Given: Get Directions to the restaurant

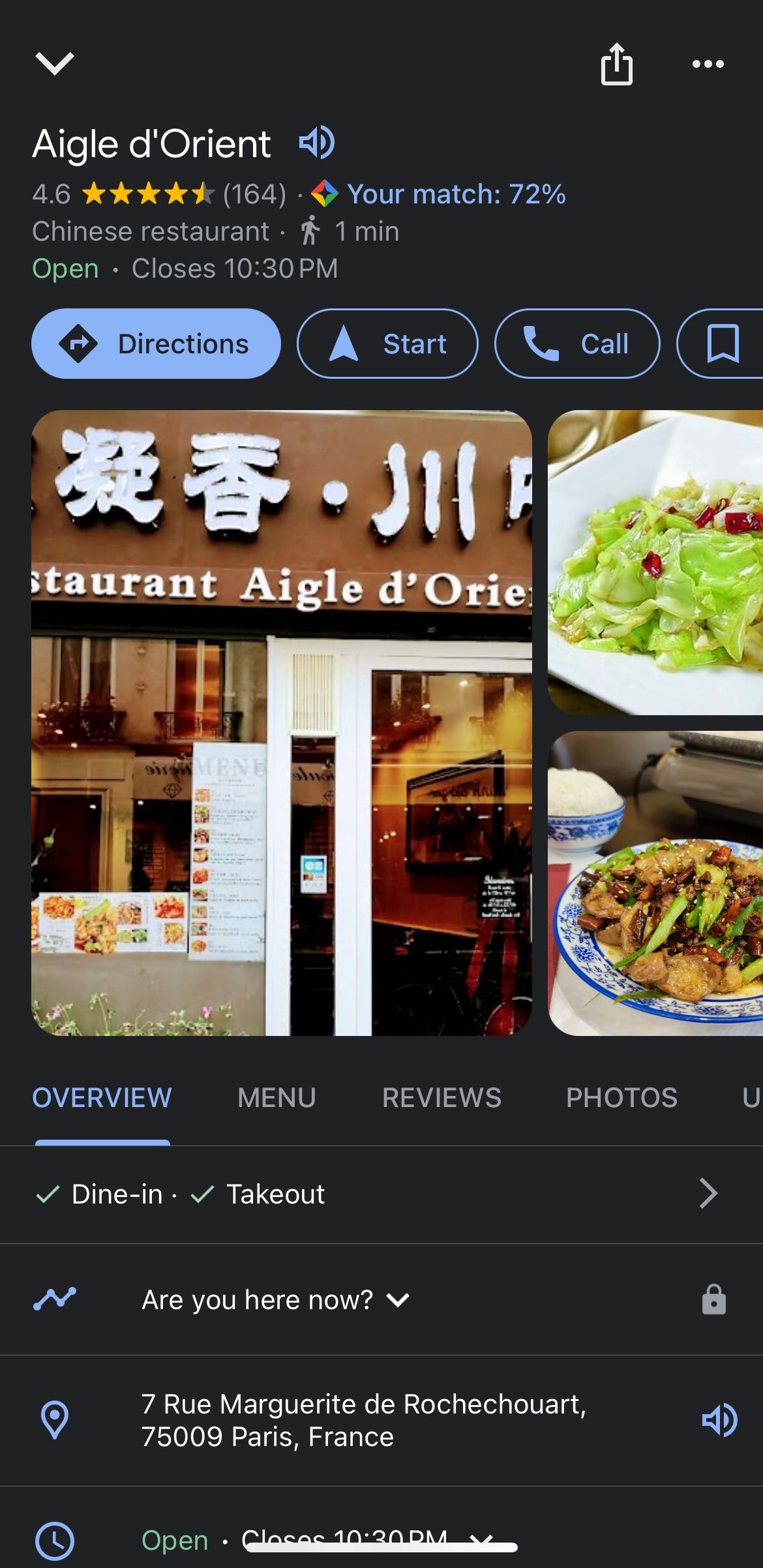Looking at the screenshot, I should pos(156,344).
